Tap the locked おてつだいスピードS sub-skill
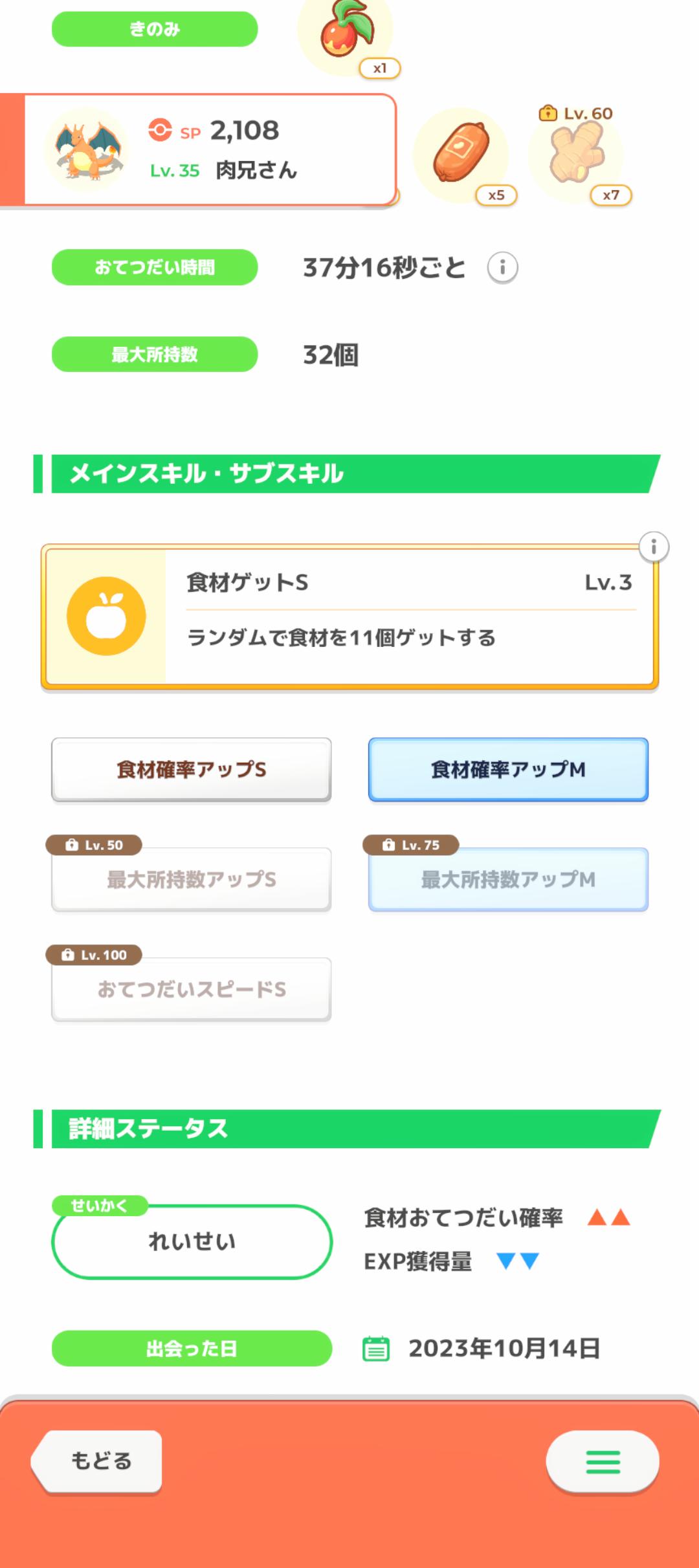This screenshot has width=699, height=1568. 192,989
